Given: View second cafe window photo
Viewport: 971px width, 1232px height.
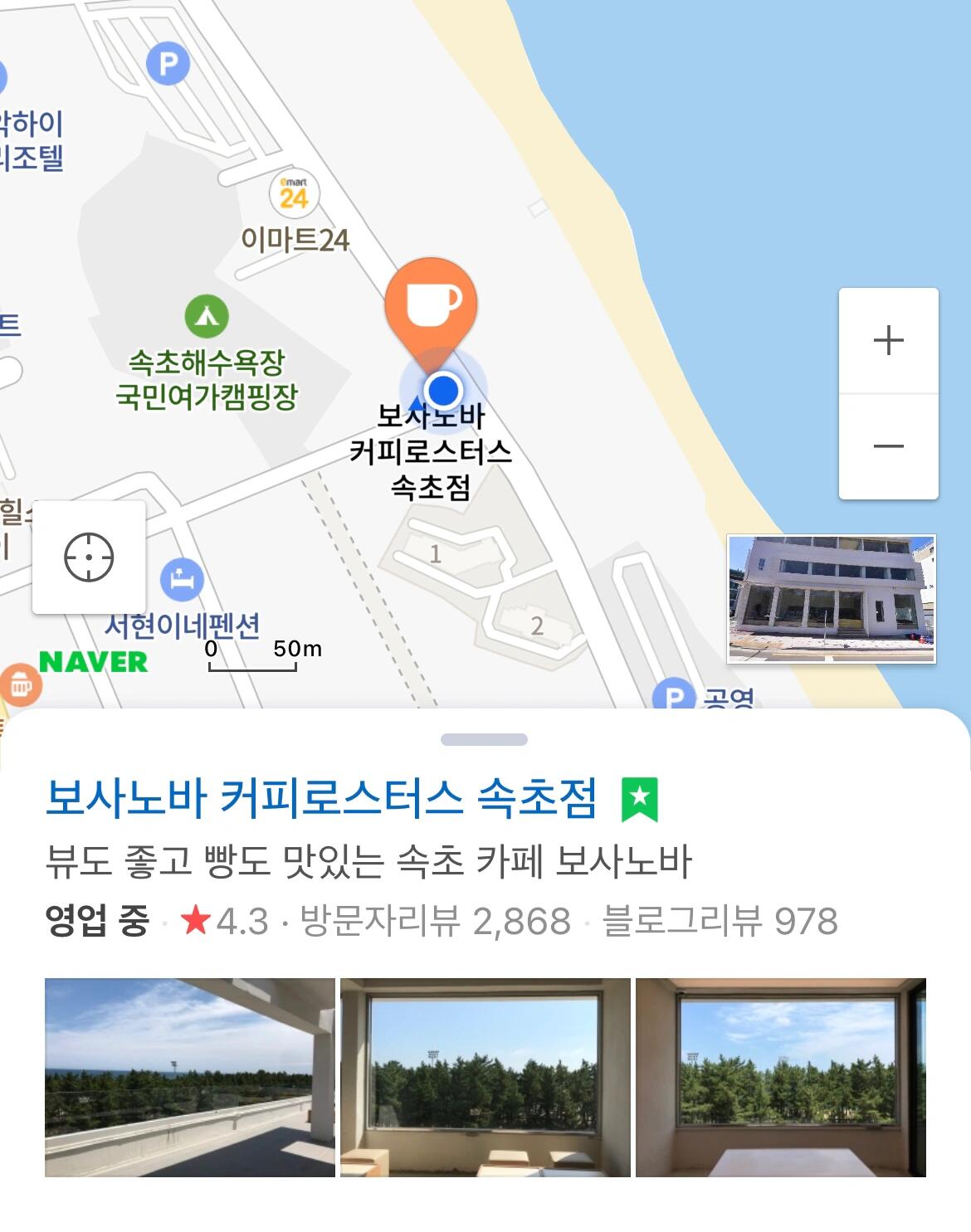Looking at the screenshot, I should point(485,1077).
